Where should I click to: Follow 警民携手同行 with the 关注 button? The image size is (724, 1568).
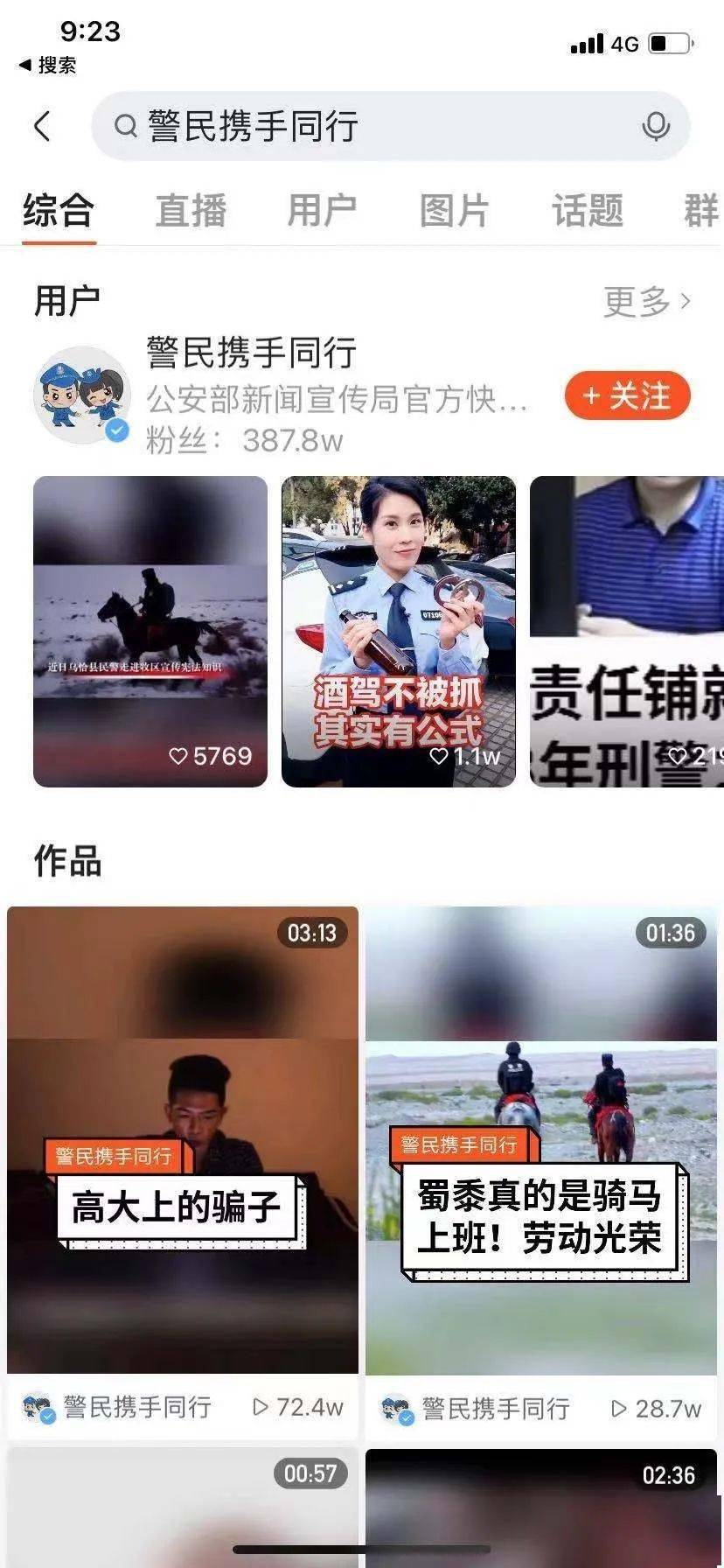pos(627,396)
